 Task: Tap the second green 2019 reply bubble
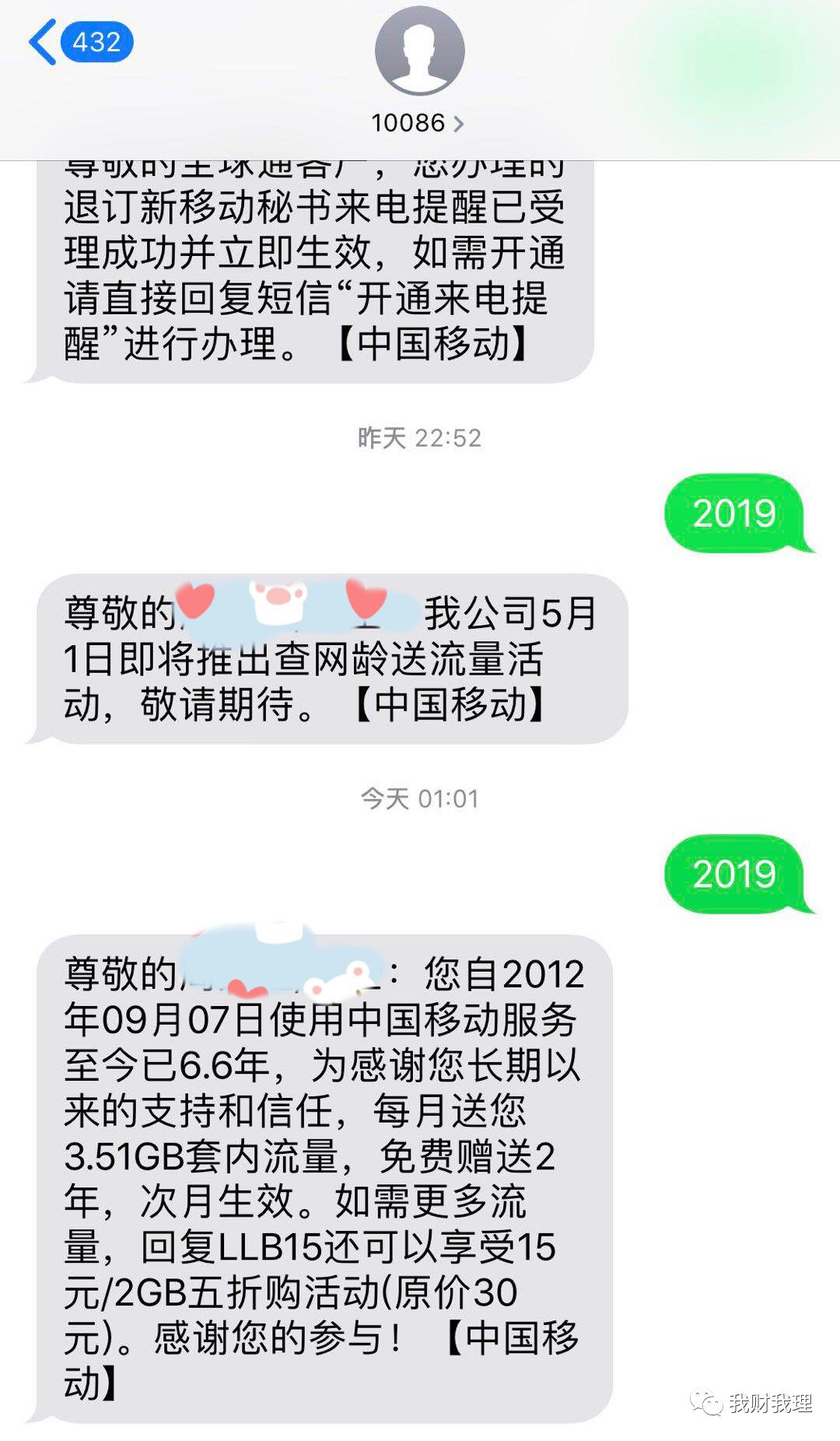[x=735, y=873]
